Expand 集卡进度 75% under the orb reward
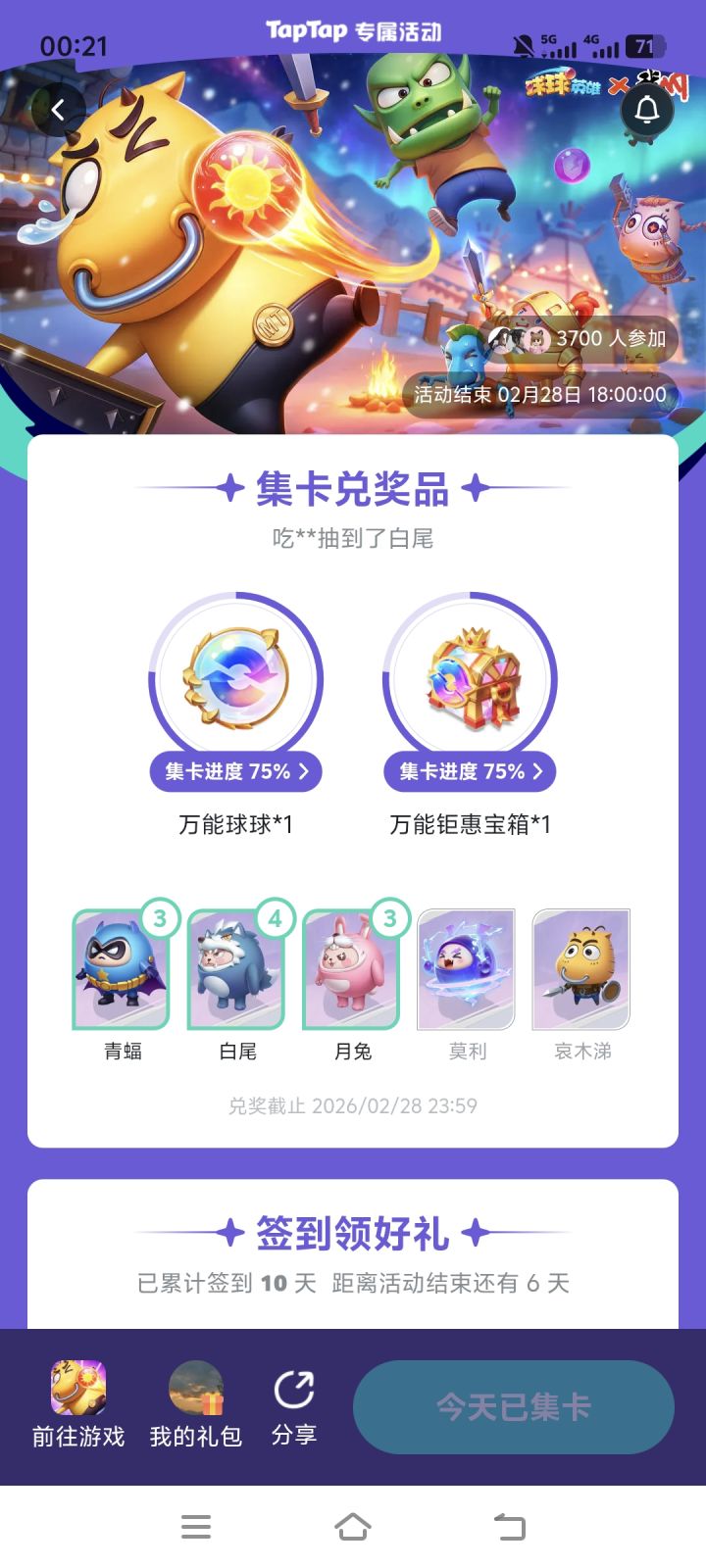 click(235, 772)
